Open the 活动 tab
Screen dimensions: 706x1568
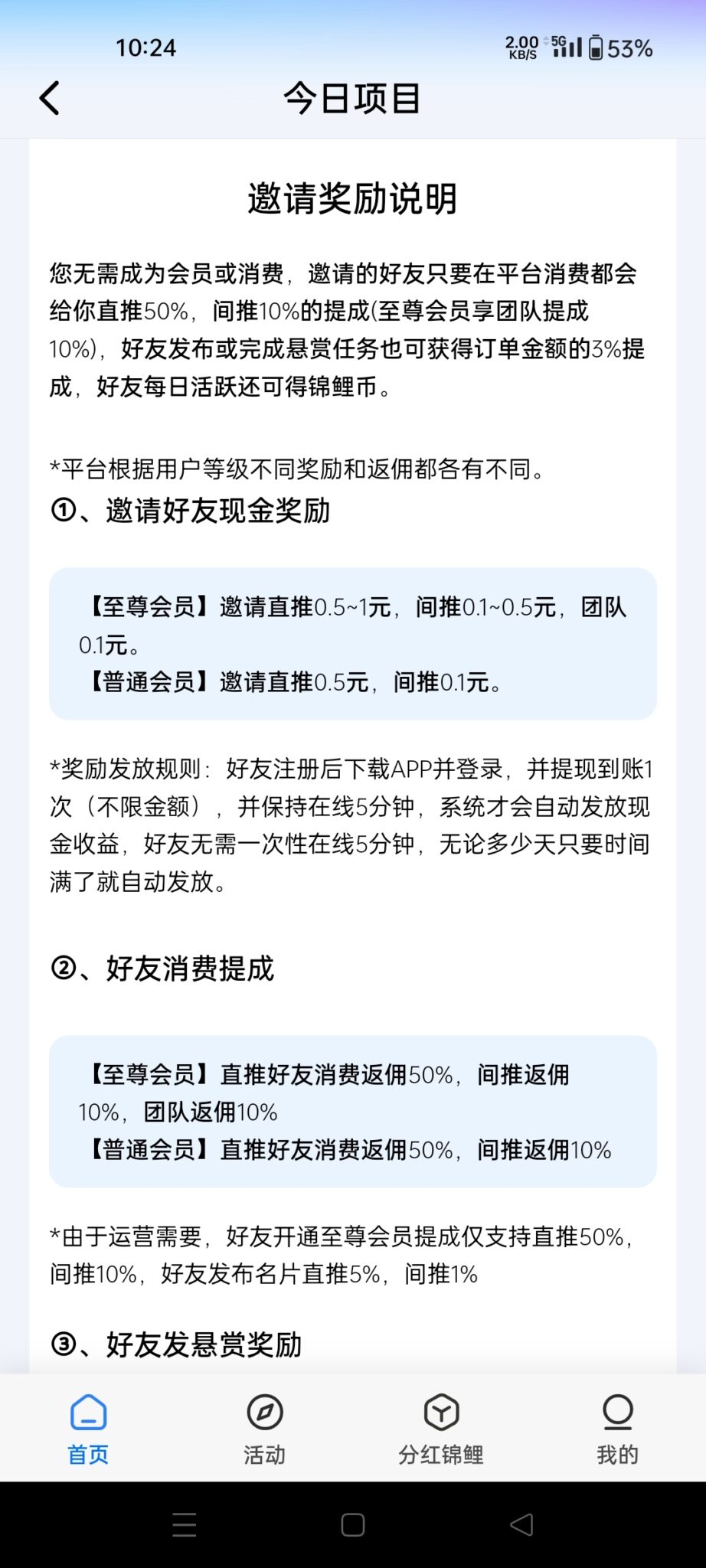coord(264,1429)
